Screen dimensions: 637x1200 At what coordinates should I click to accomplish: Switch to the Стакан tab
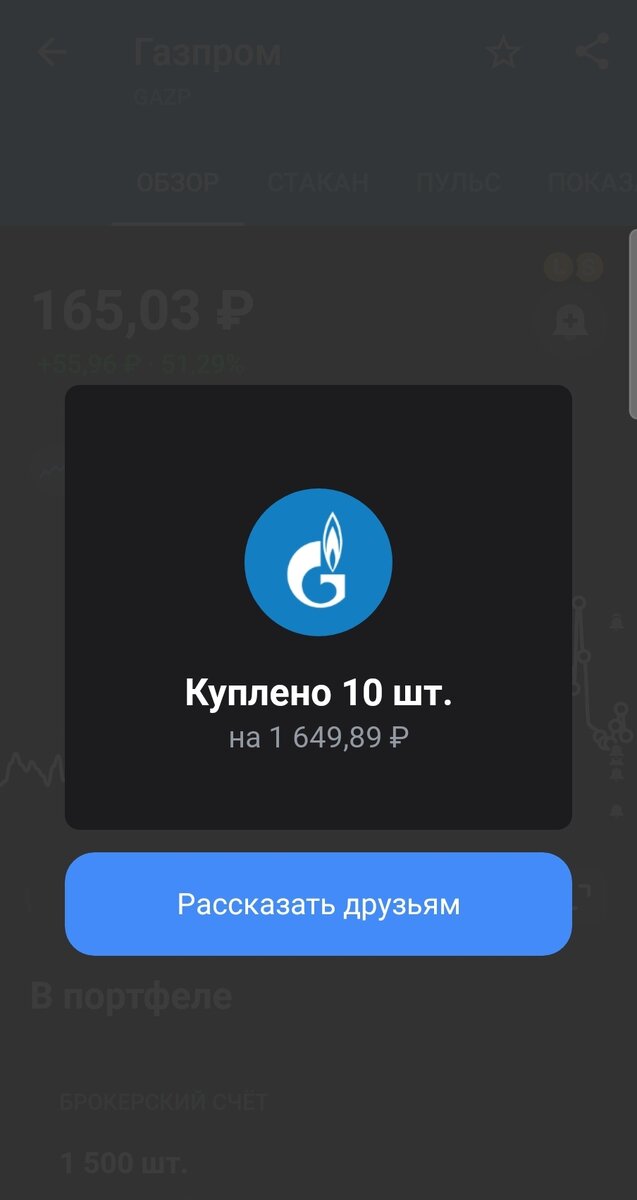click(318, 183)
